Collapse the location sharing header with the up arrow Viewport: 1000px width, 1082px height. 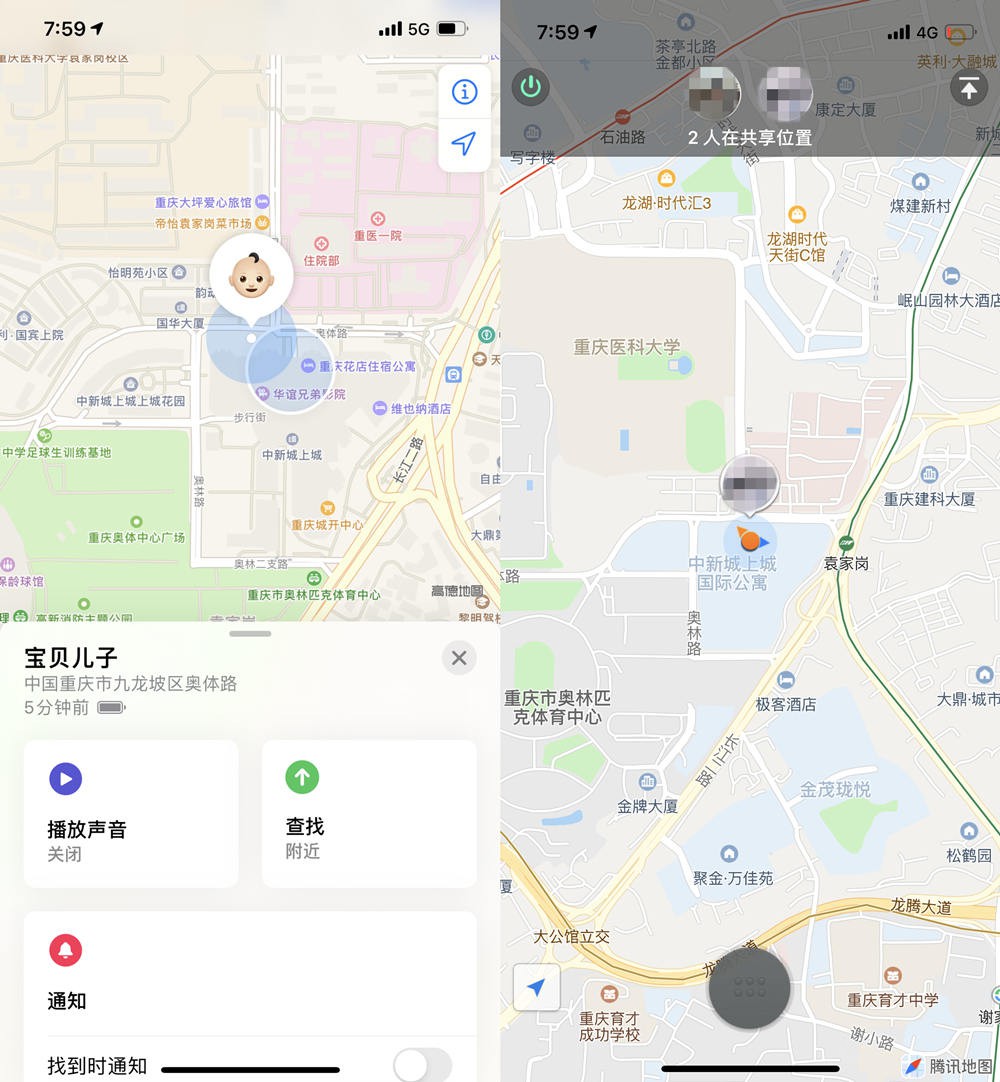967,88
